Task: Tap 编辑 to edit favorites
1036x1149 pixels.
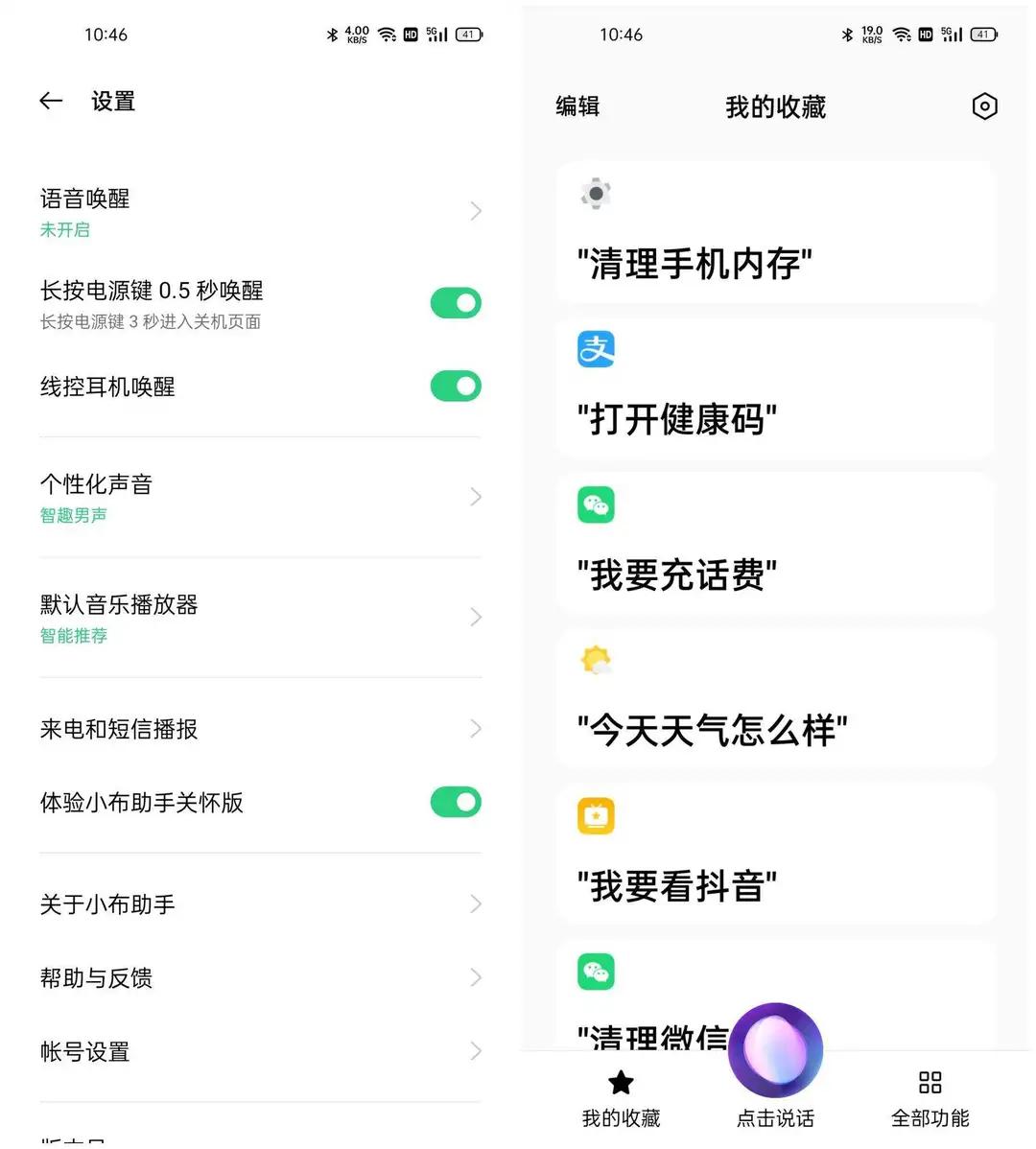Action: tap(577, 106)
